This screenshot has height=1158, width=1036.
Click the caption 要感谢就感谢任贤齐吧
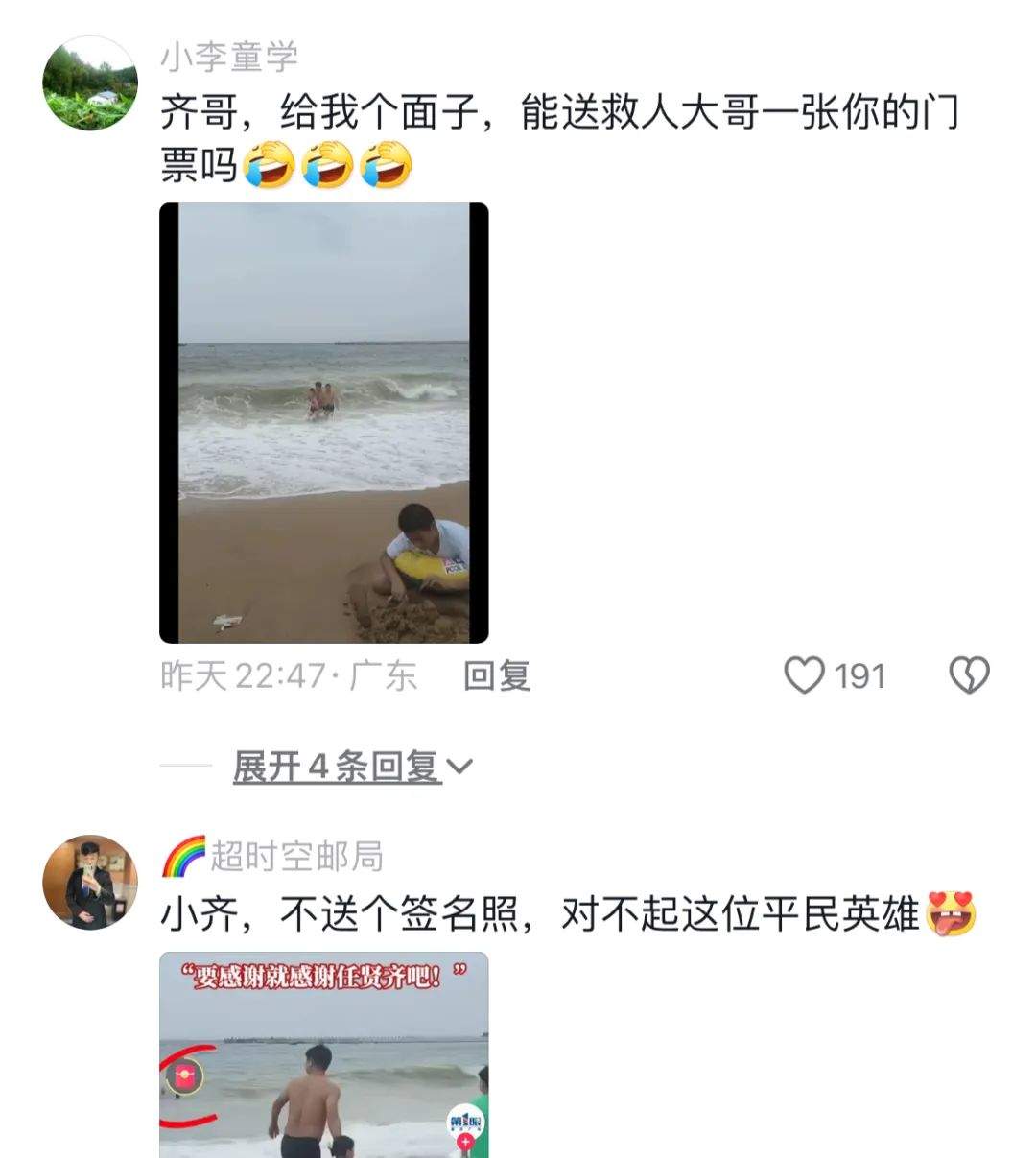click(321, 973)
